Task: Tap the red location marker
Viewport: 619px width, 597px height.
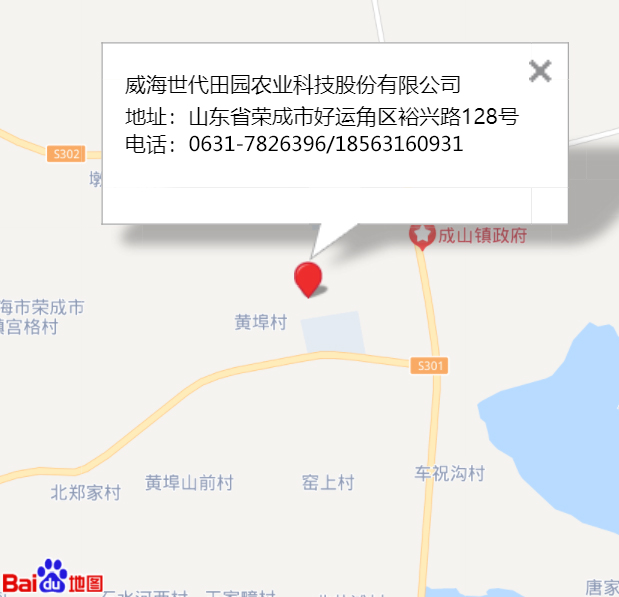Action: (x=308, y=277)
